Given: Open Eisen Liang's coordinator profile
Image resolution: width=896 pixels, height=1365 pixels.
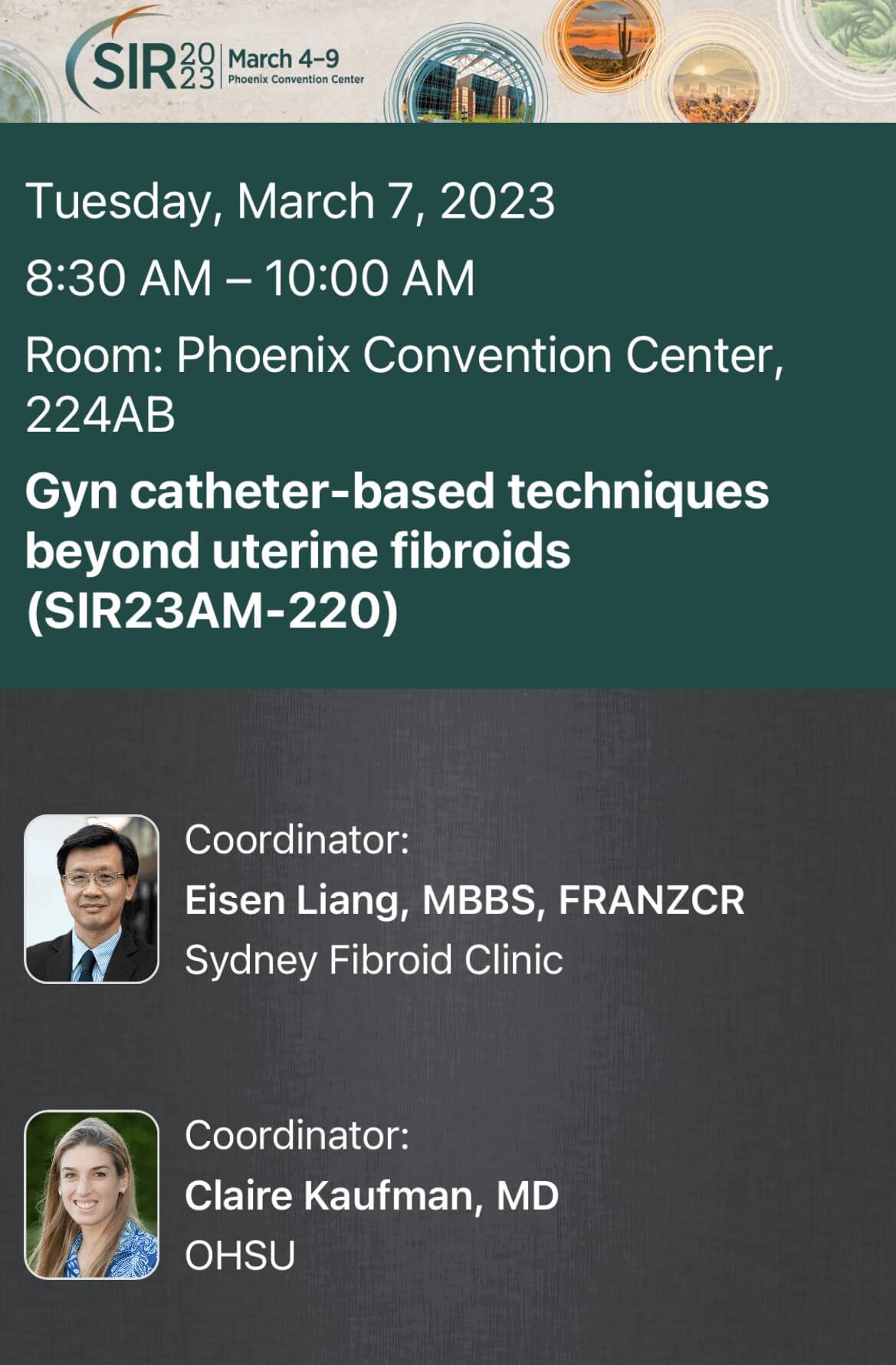Looking at the screenshot, I should click(463, 900).
